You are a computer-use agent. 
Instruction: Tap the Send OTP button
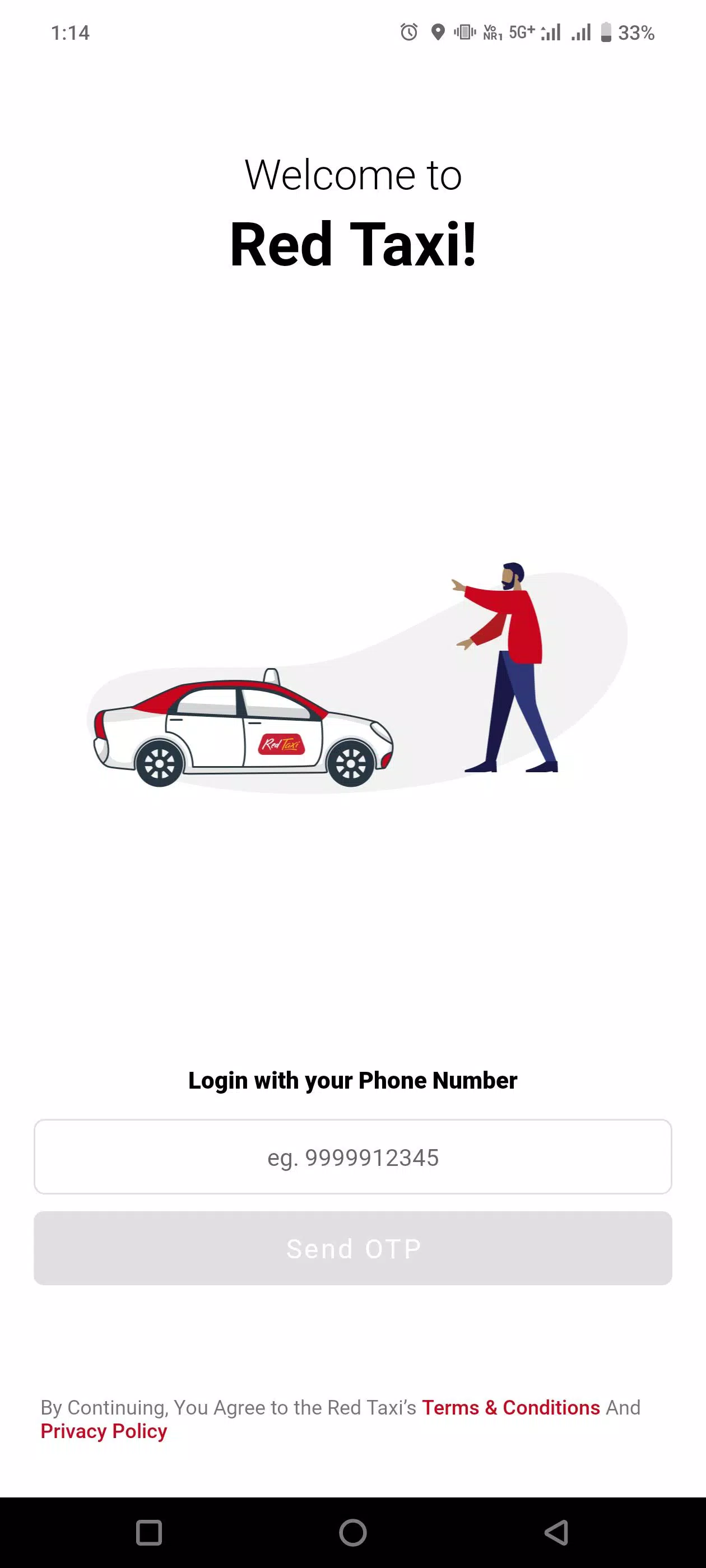pyautogui.click(x=352, y=1248)
